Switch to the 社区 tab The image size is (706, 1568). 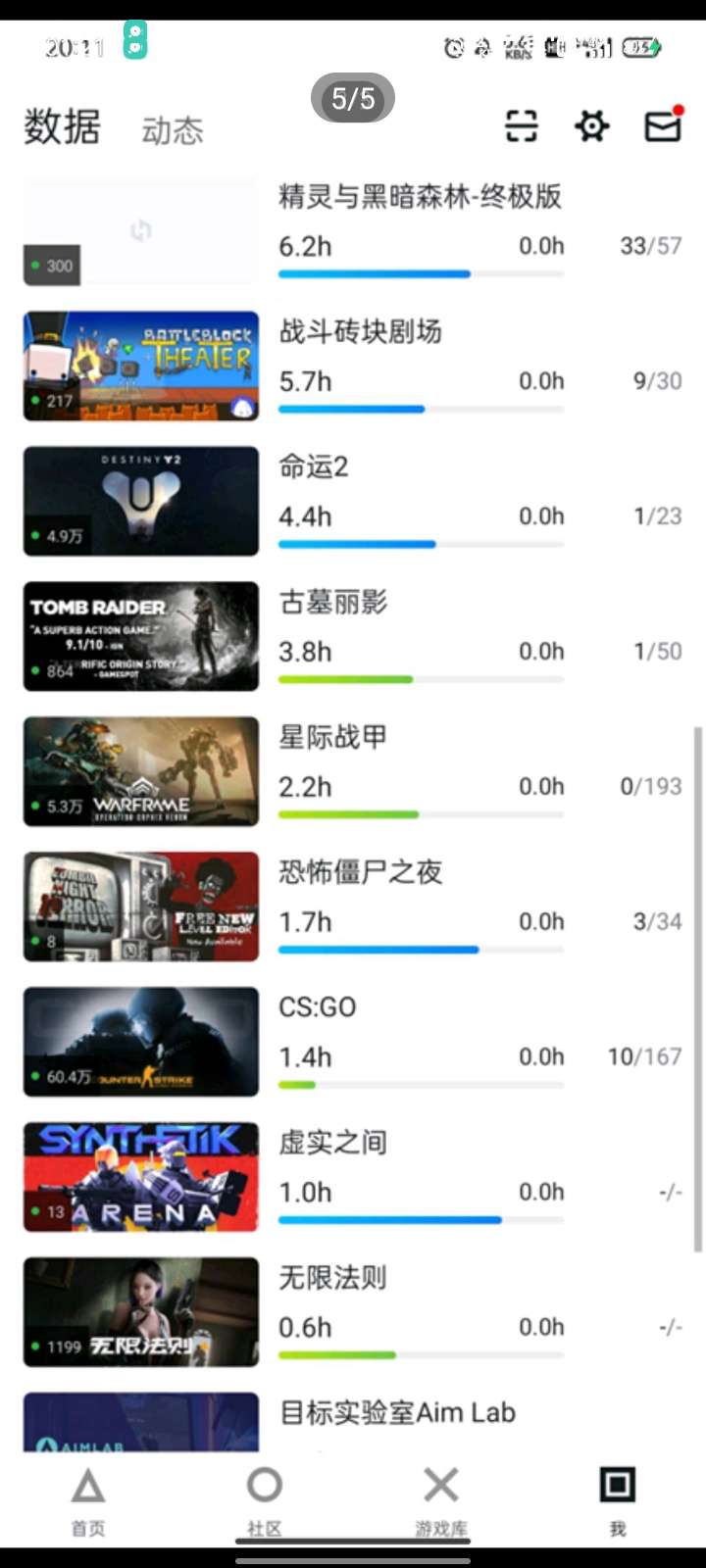click(265, 1499)
